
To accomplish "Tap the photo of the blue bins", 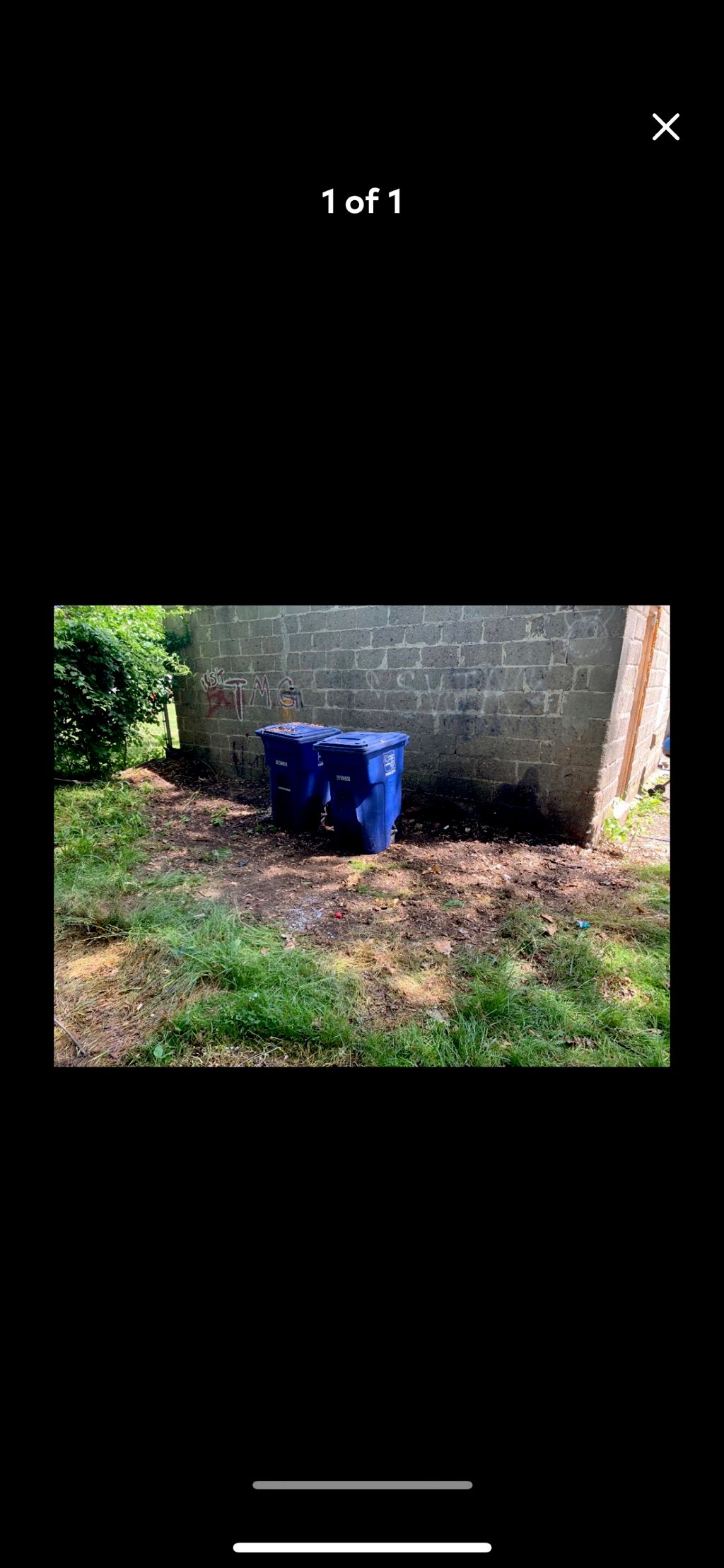I will coord(362,835).
